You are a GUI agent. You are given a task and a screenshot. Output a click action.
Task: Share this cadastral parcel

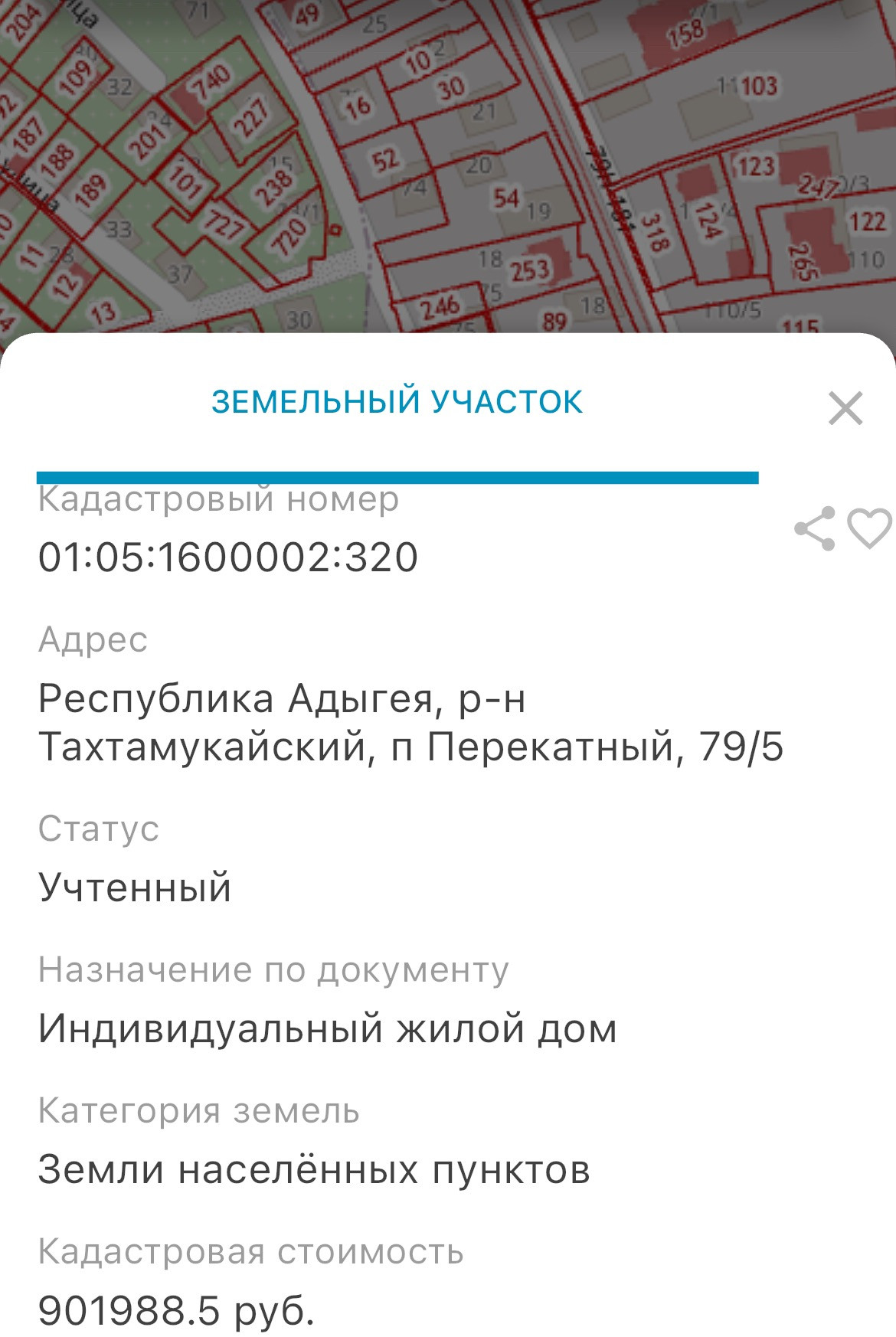[815, 528]
